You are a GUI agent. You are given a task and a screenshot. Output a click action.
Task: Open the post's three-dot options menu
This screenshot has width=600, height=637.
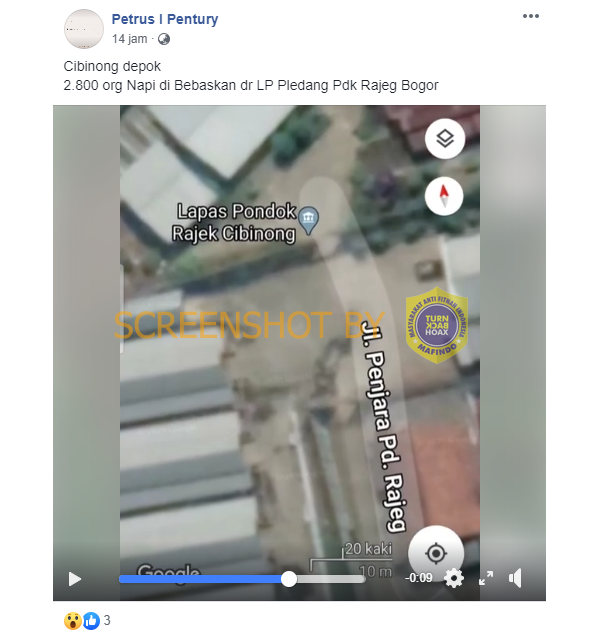tap(532, 17)
